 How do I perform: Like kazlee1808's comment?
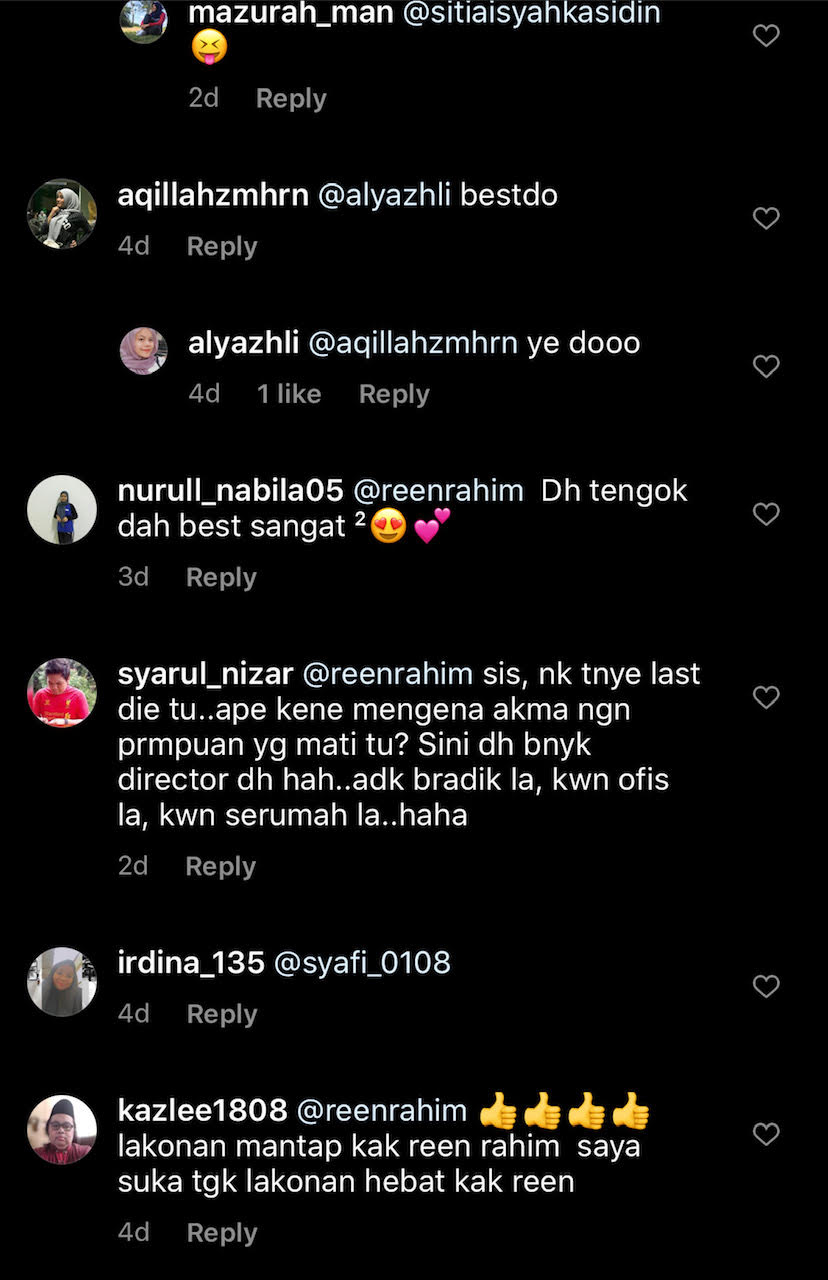(x=765, y=1134)
